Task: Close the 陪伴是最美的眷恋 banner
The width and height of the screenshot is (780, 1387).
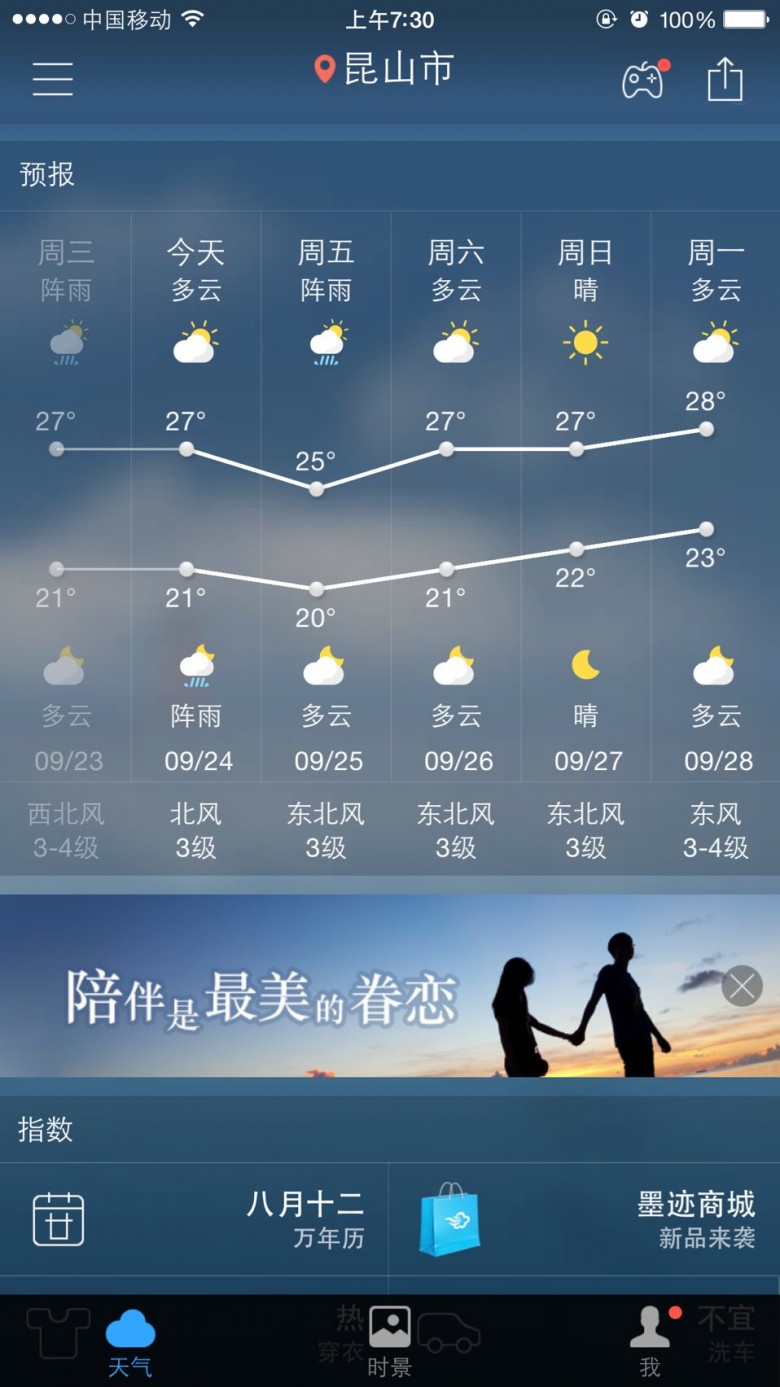Action: coord(742,986)
